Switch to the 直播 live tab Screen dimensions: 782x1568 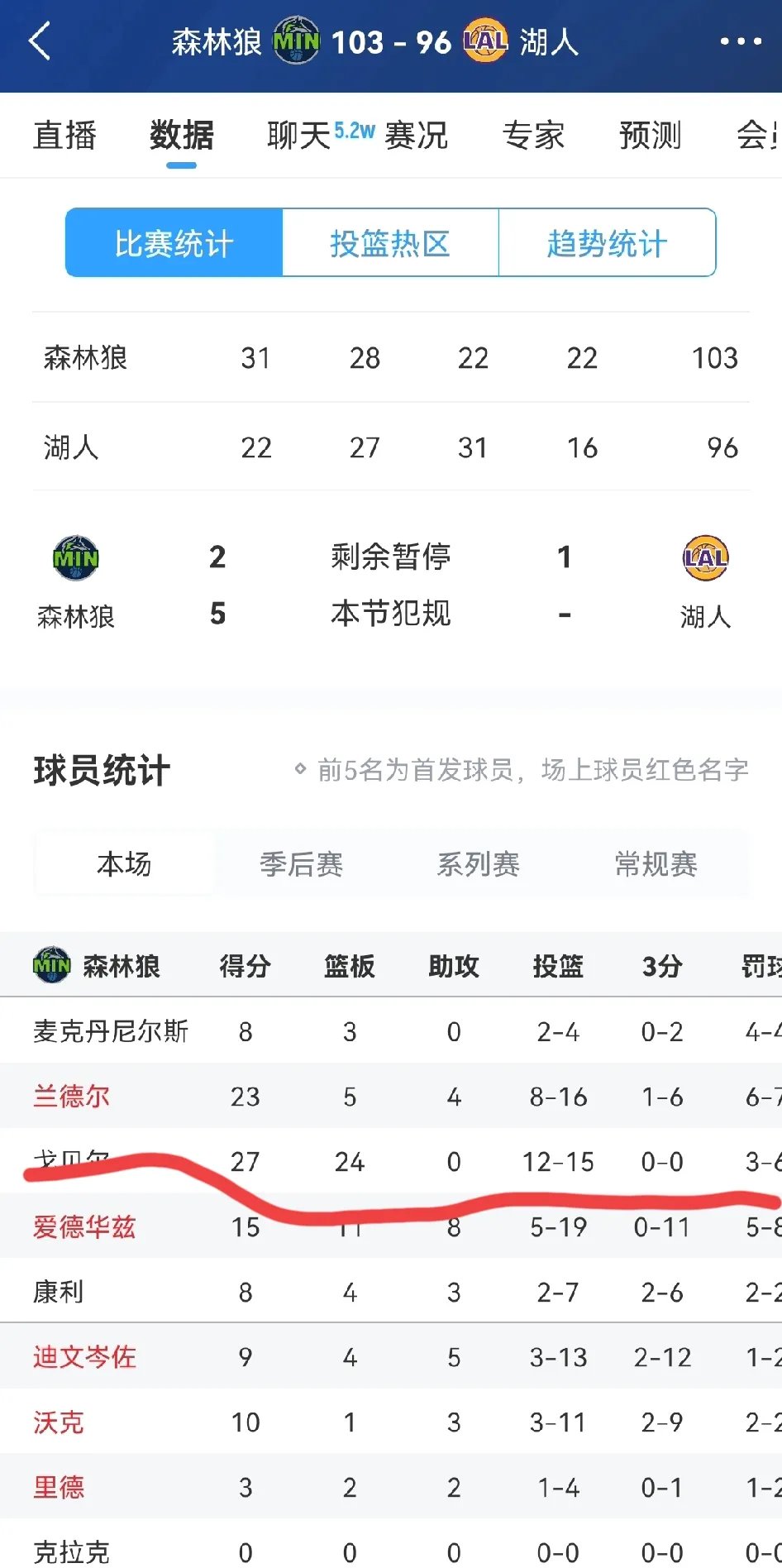64,135
